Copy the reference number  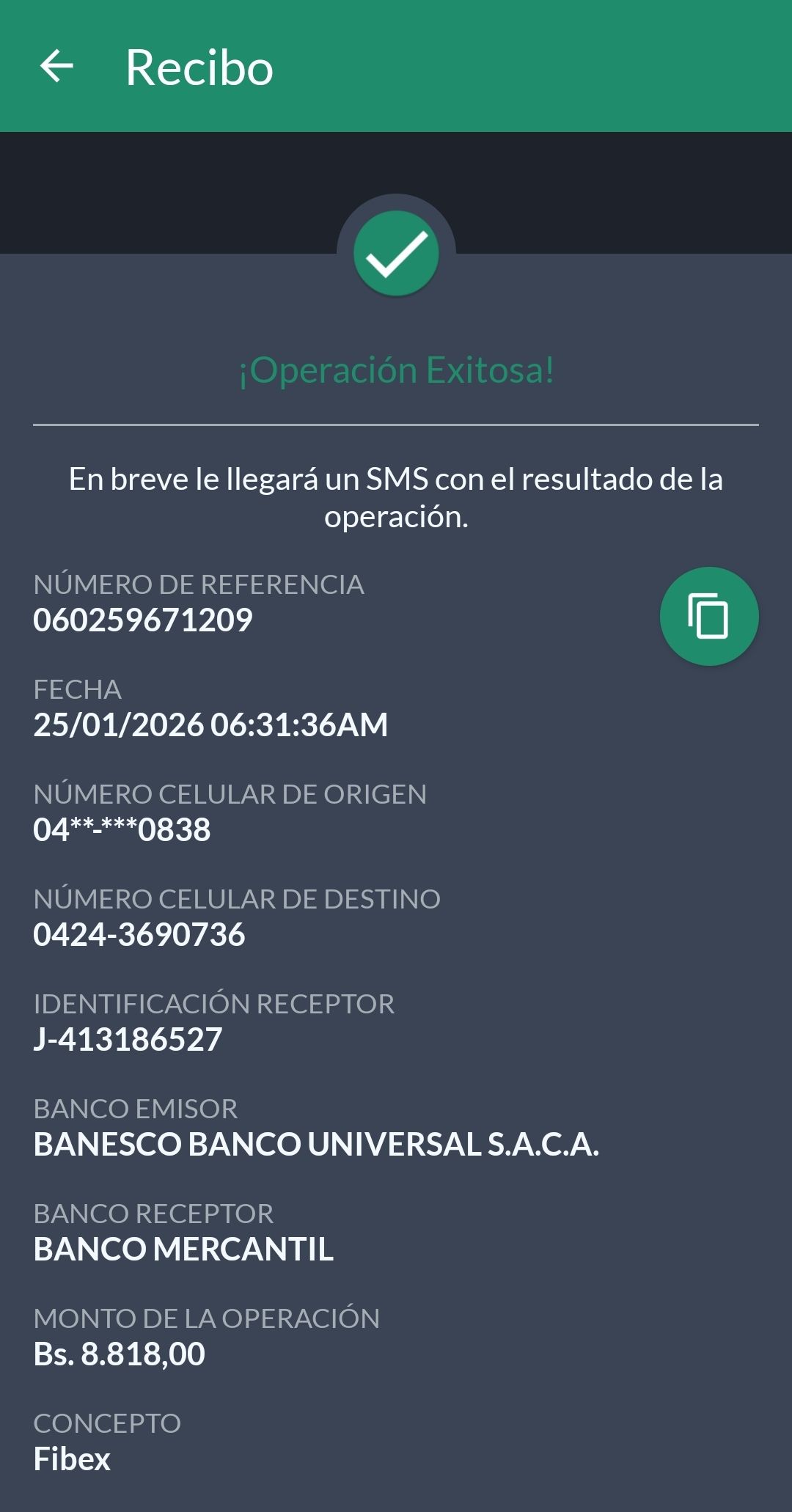708,617
